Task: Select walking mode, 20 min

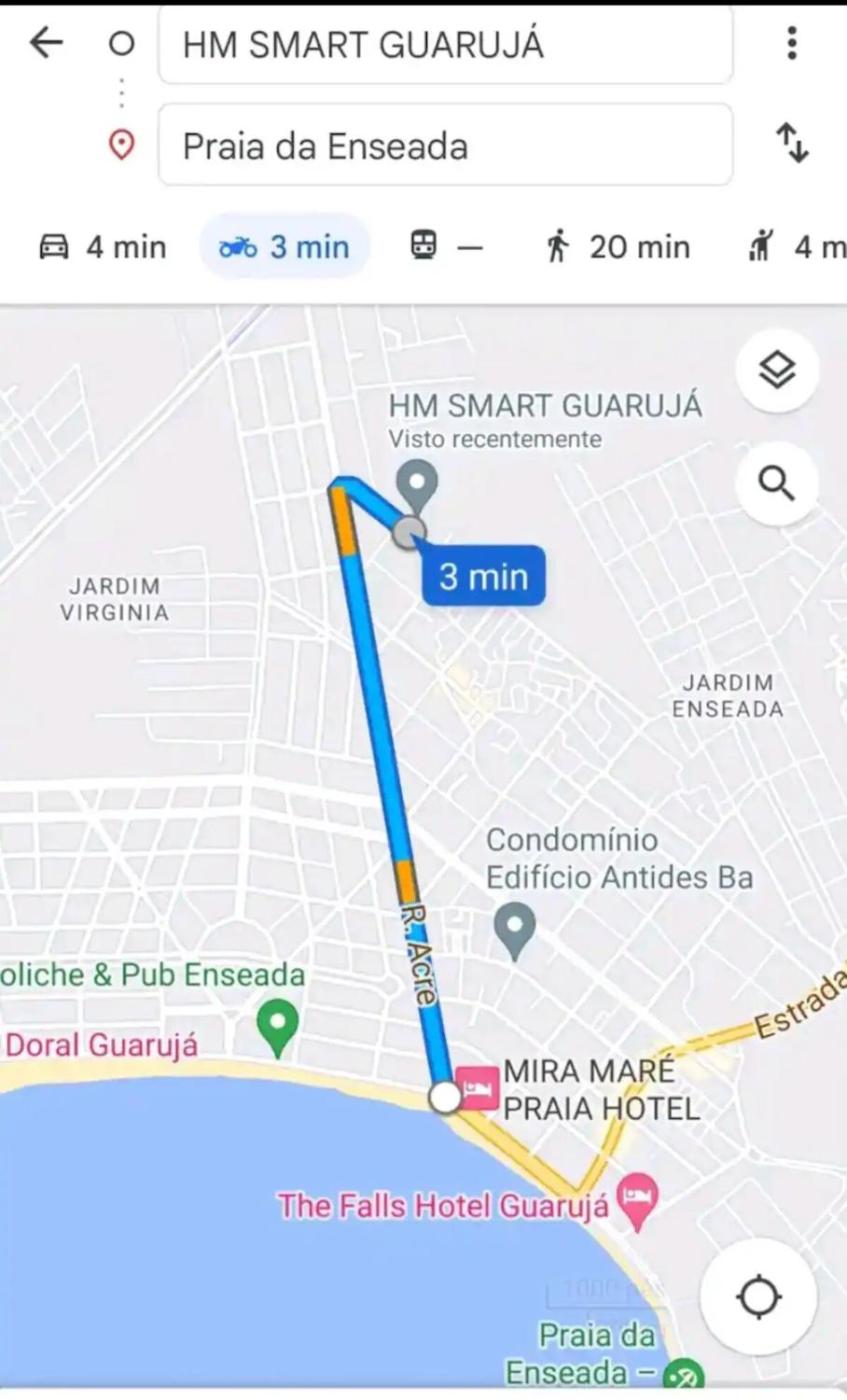Action: pos(617,247)
